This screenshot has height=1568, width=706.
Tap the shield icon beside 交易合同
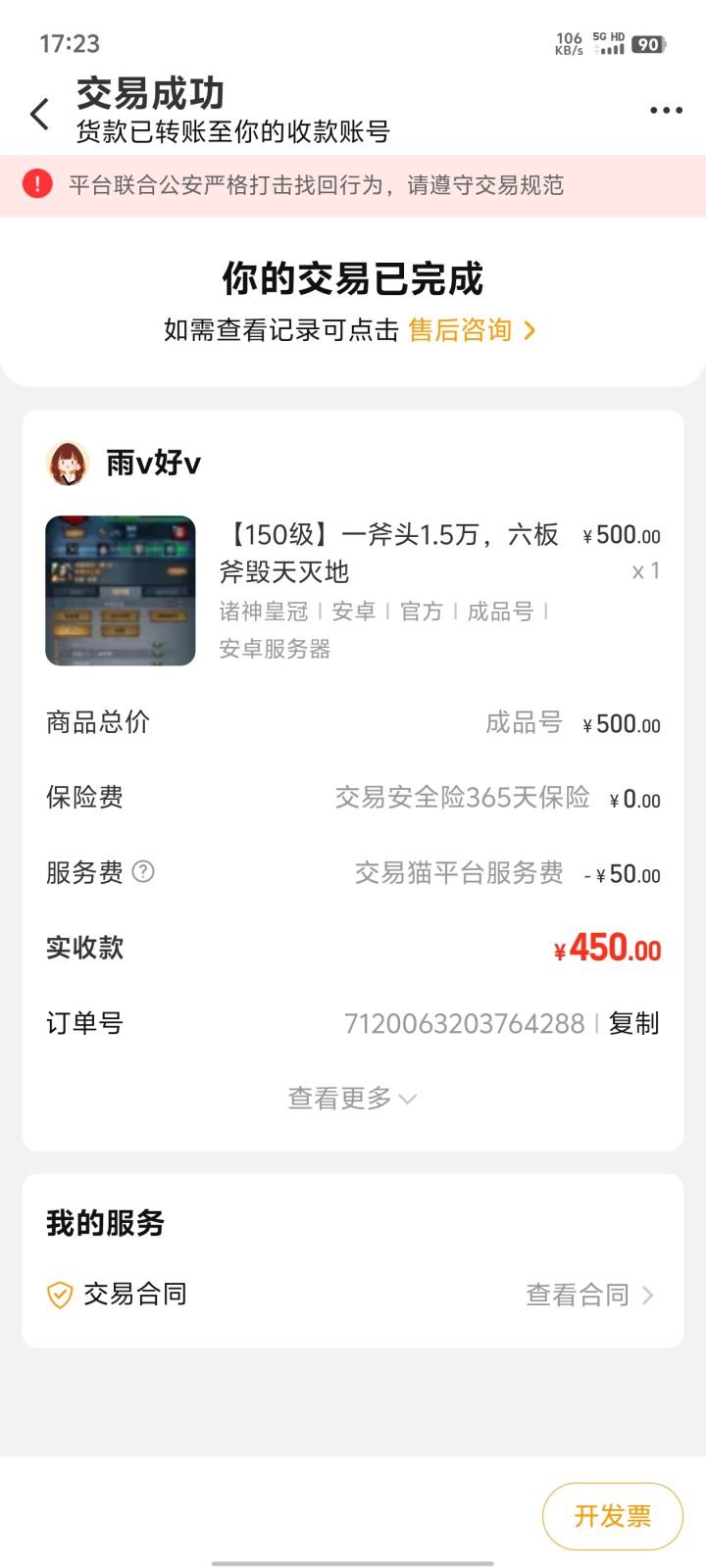click(x=59, y=1294)
